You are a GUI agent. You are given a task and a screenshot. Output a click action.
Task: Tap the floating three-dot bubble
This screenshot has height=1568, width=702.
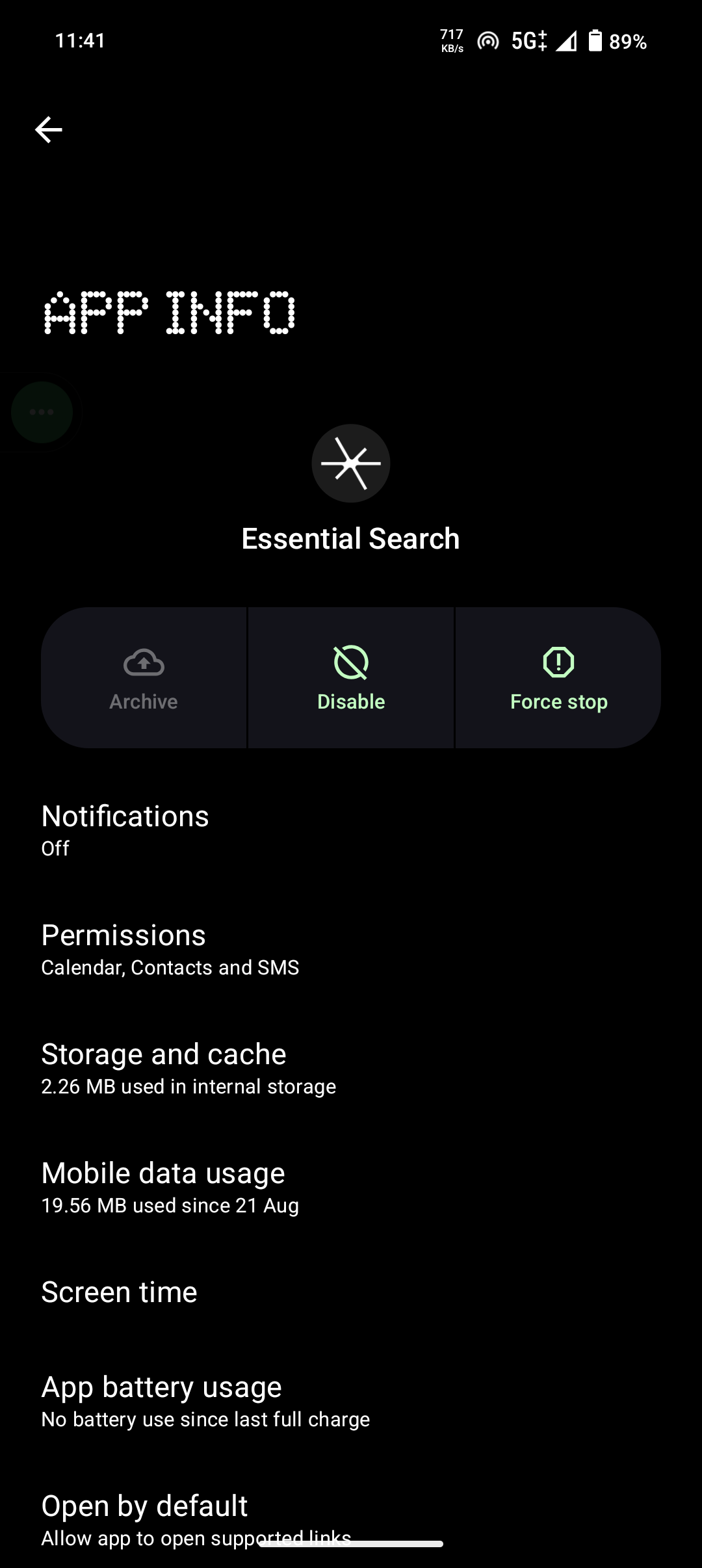[42, 412]
